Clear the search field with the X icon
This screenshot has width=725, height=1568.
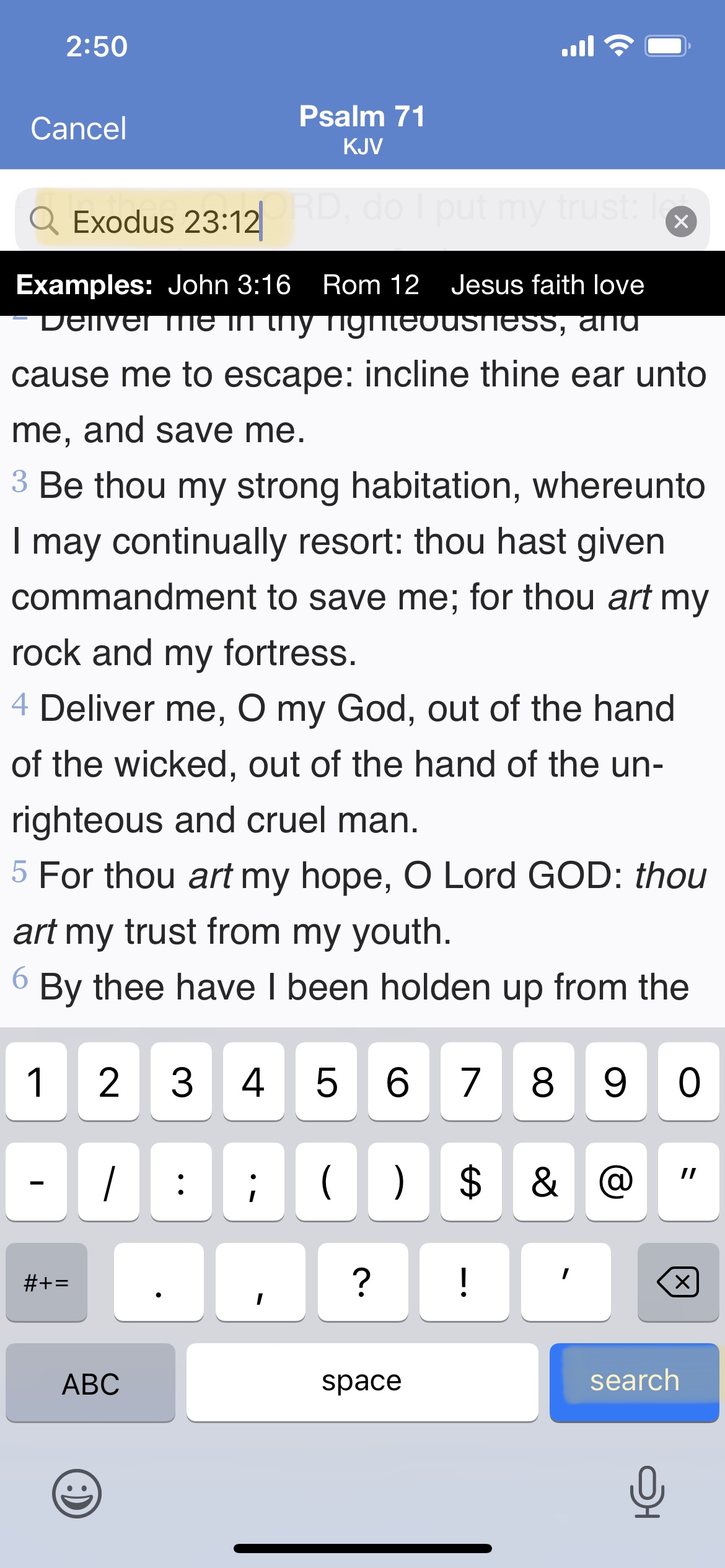(x=682, y=221)
